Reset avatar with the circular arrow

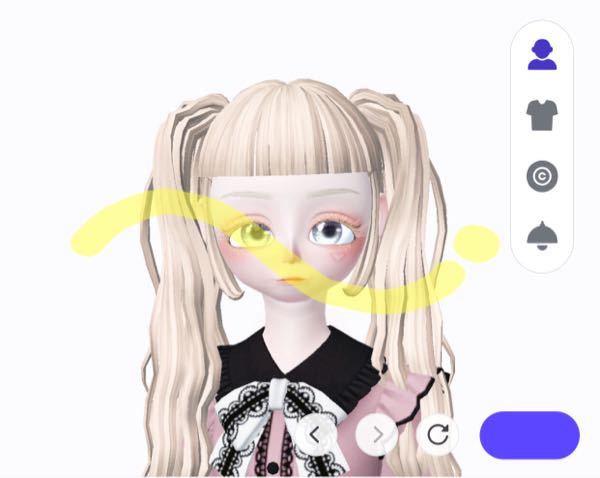tap(437, 435)
